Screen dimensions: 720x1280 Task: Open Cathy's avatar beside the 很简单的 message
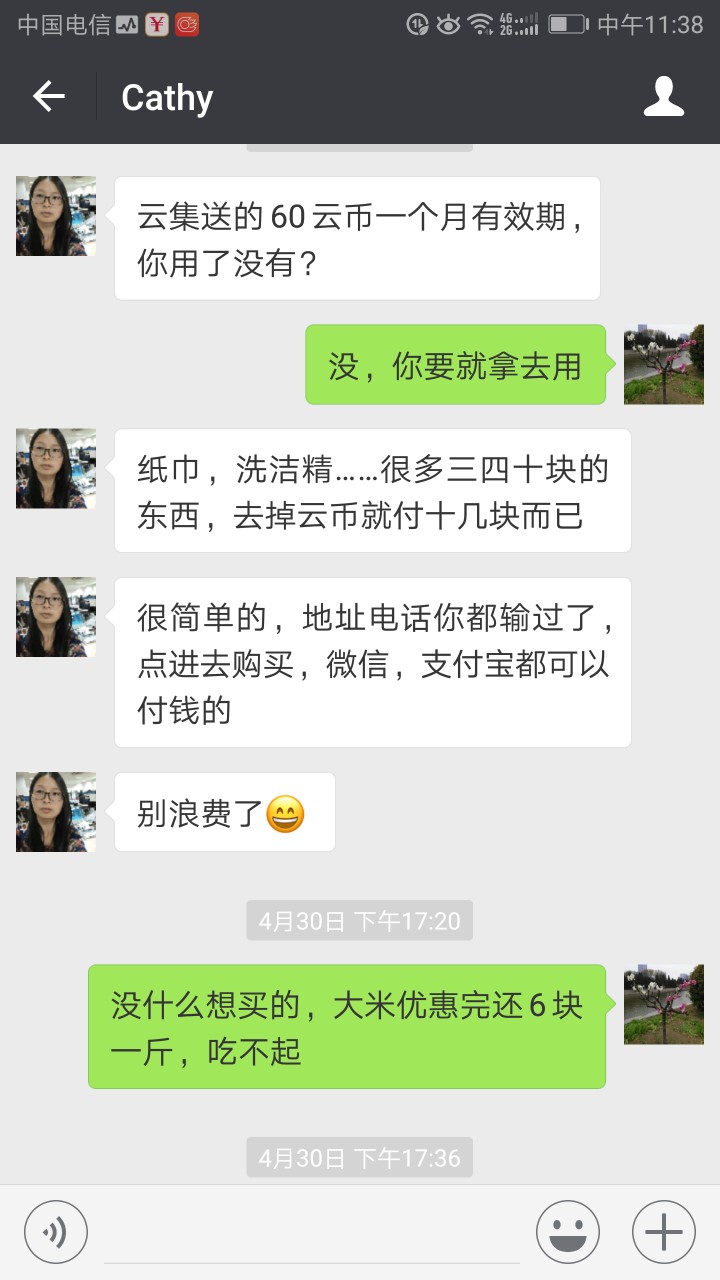pos(56,617)
